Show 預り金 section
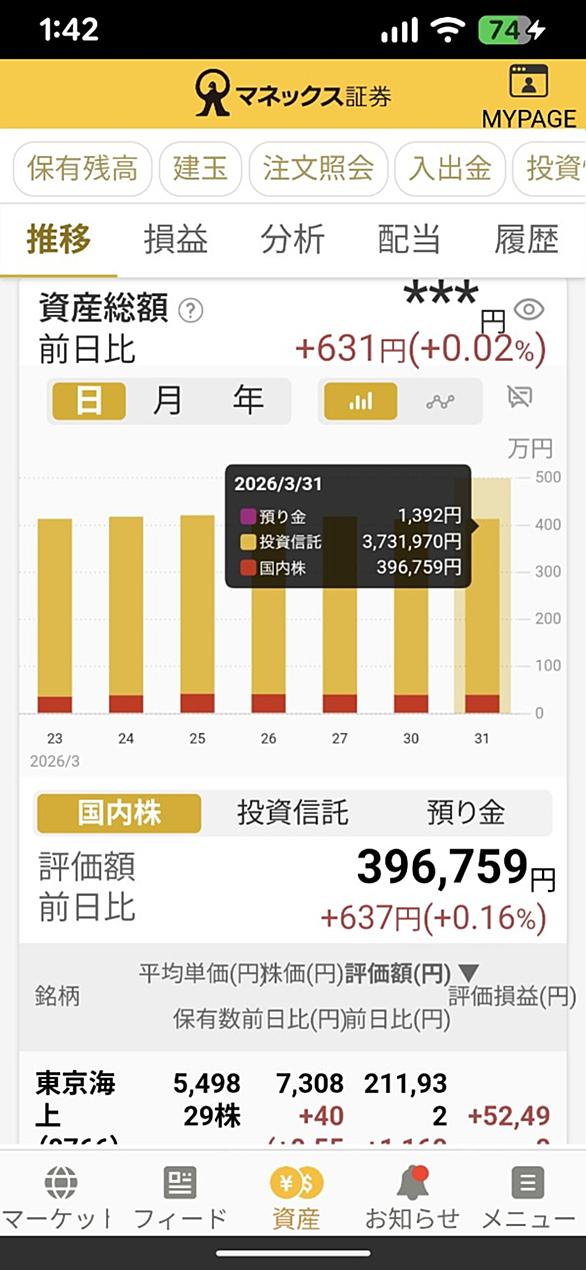 tap(466, 813)
